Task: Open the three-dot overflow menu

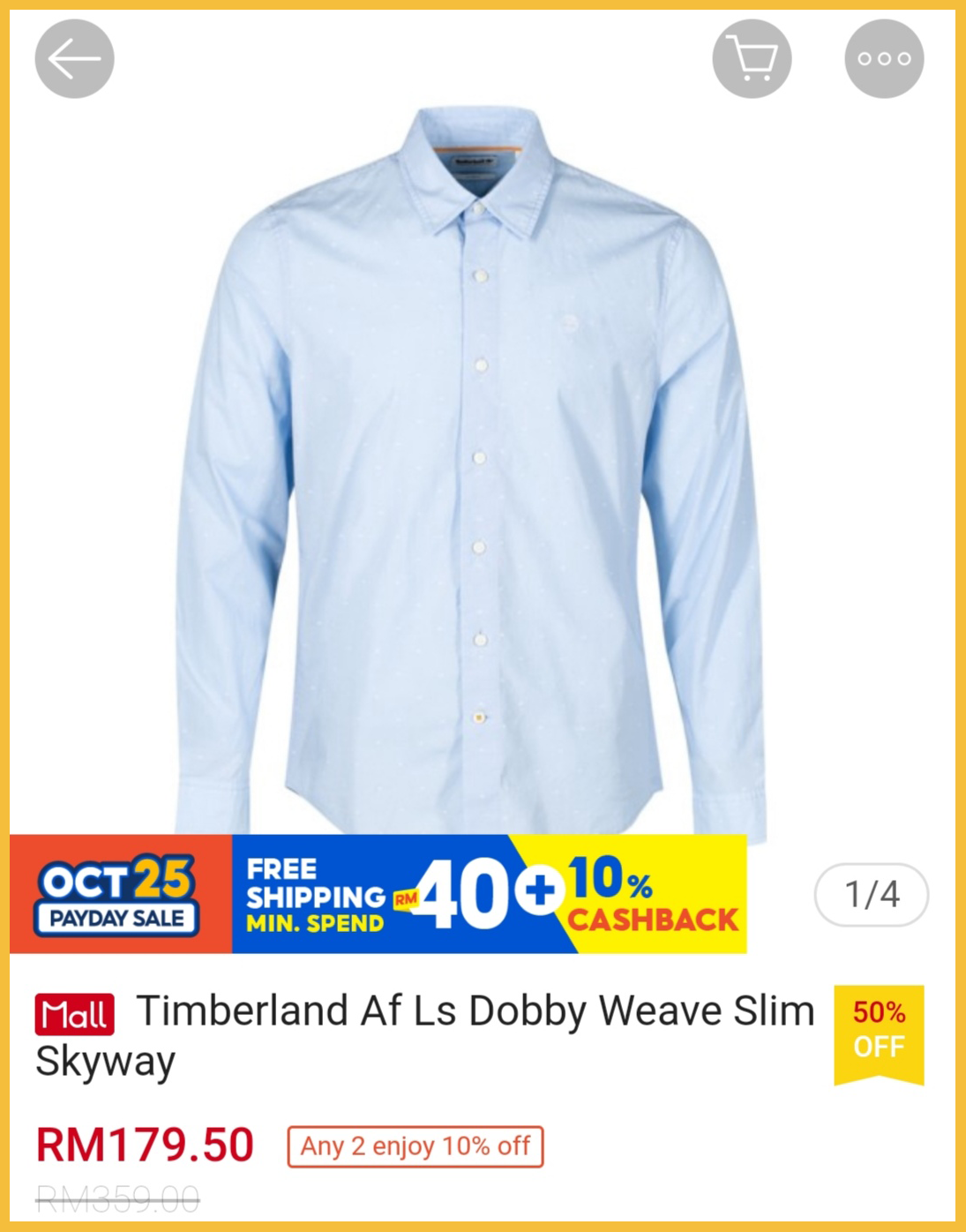Action: coord(884,59)
